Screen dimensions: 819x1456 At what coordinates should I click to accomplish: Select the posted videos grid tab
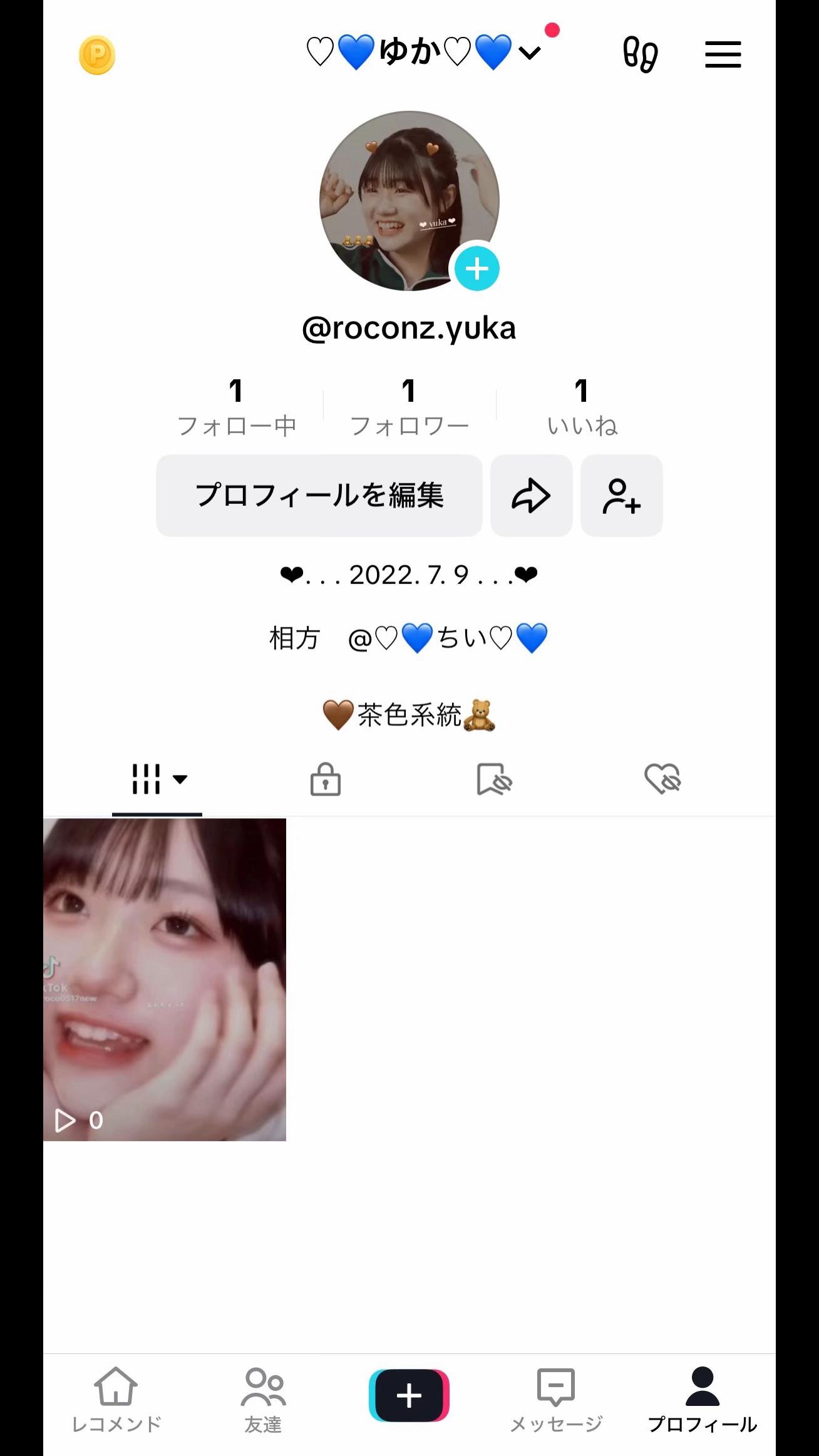coord(157,779)
